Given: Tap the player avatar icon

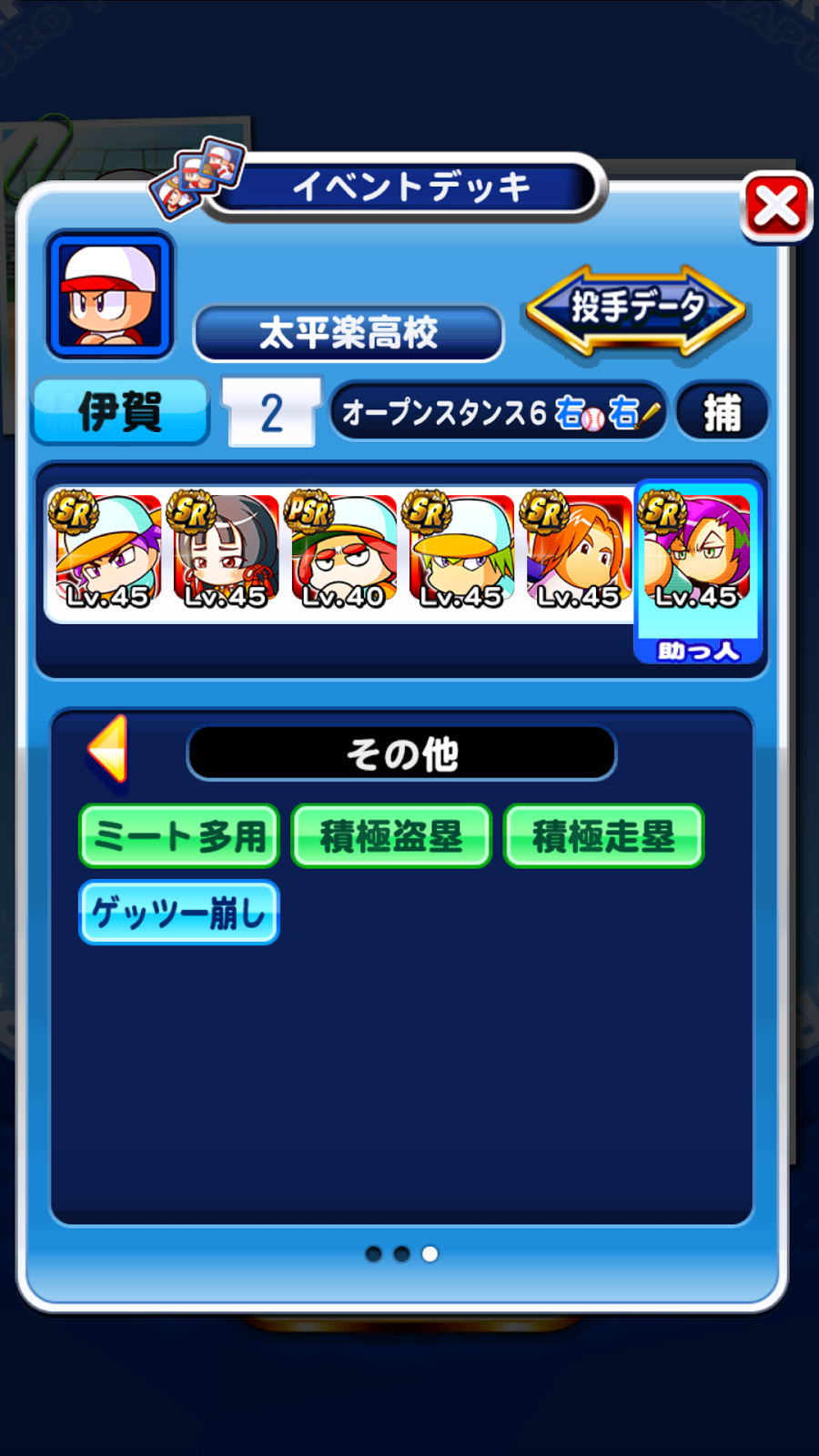Looking at the screenshot, I should (110, 295).
